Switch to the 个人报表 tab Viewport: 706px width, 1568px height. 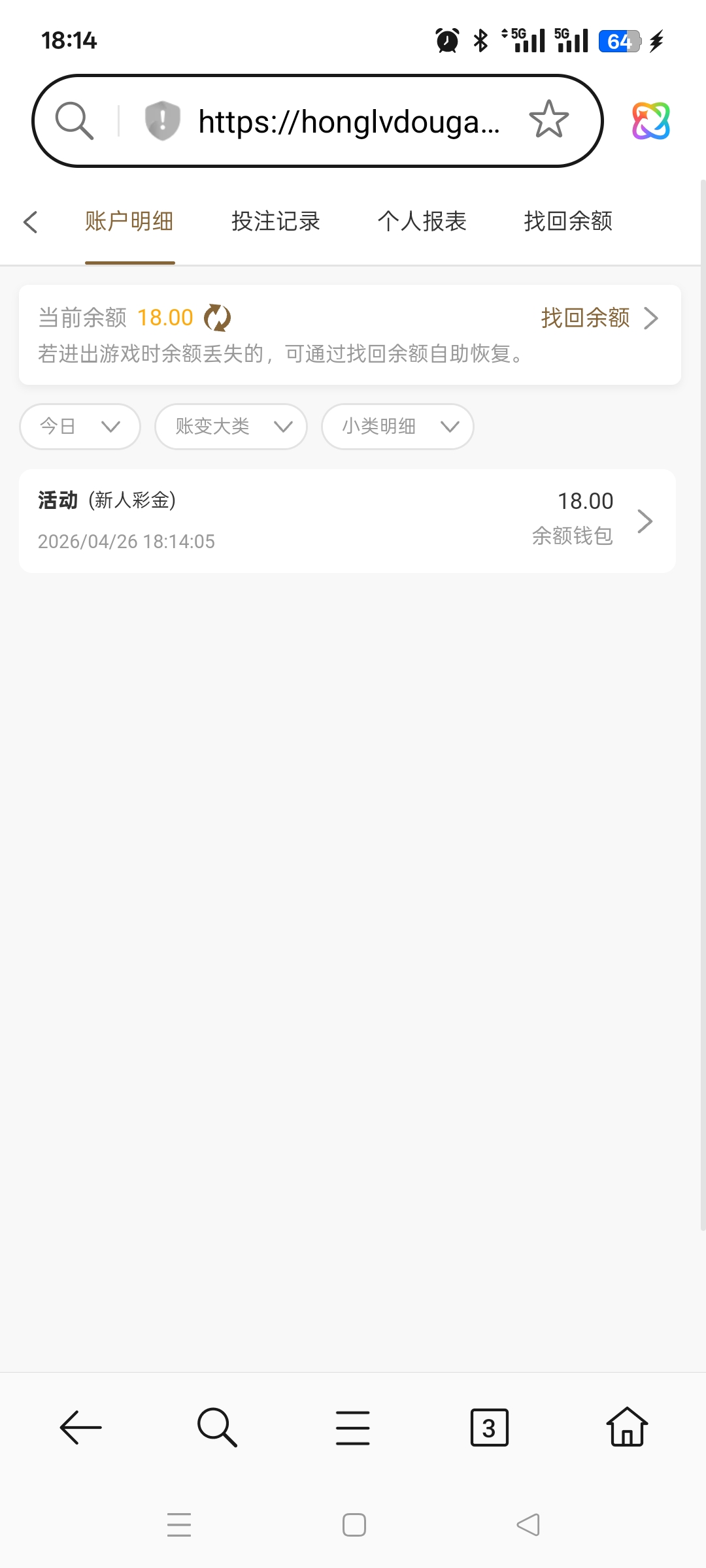coord(423,222)
